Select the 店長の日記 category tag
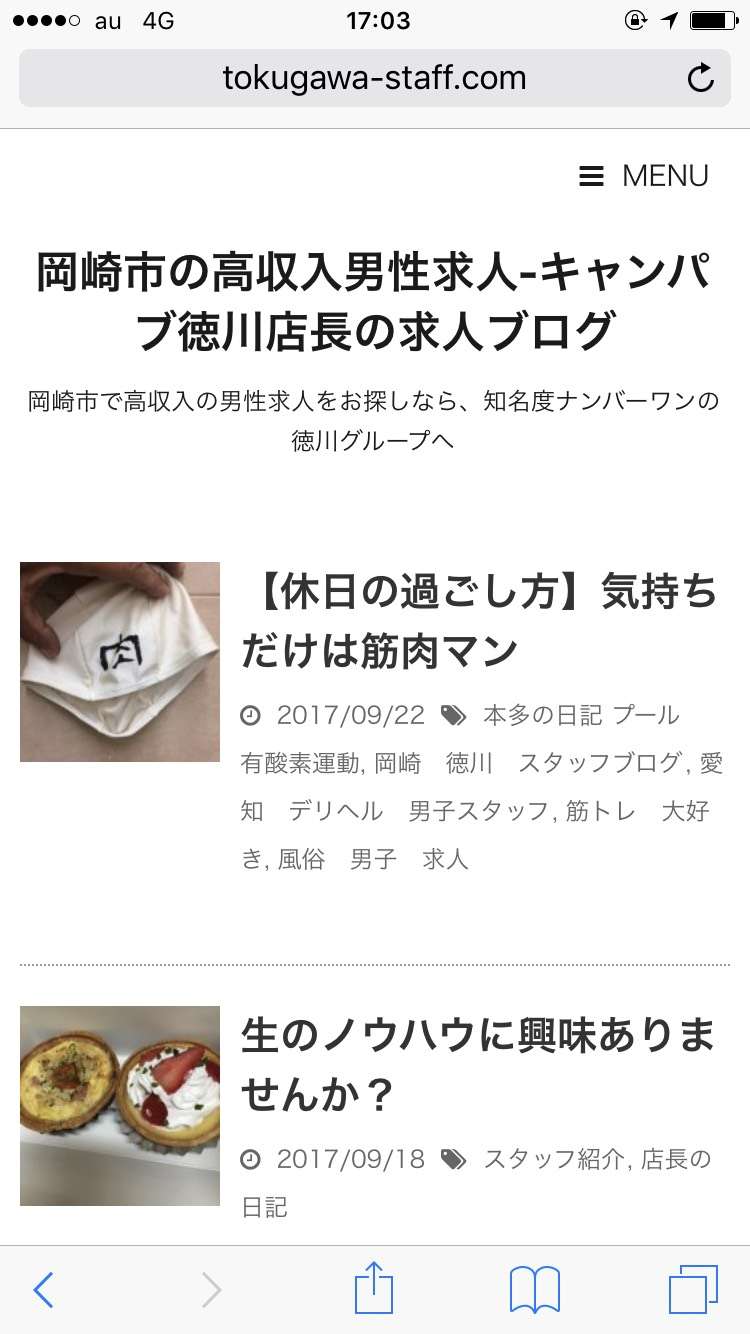Viewport: 750px width, 1334px height. [675, 1159]
